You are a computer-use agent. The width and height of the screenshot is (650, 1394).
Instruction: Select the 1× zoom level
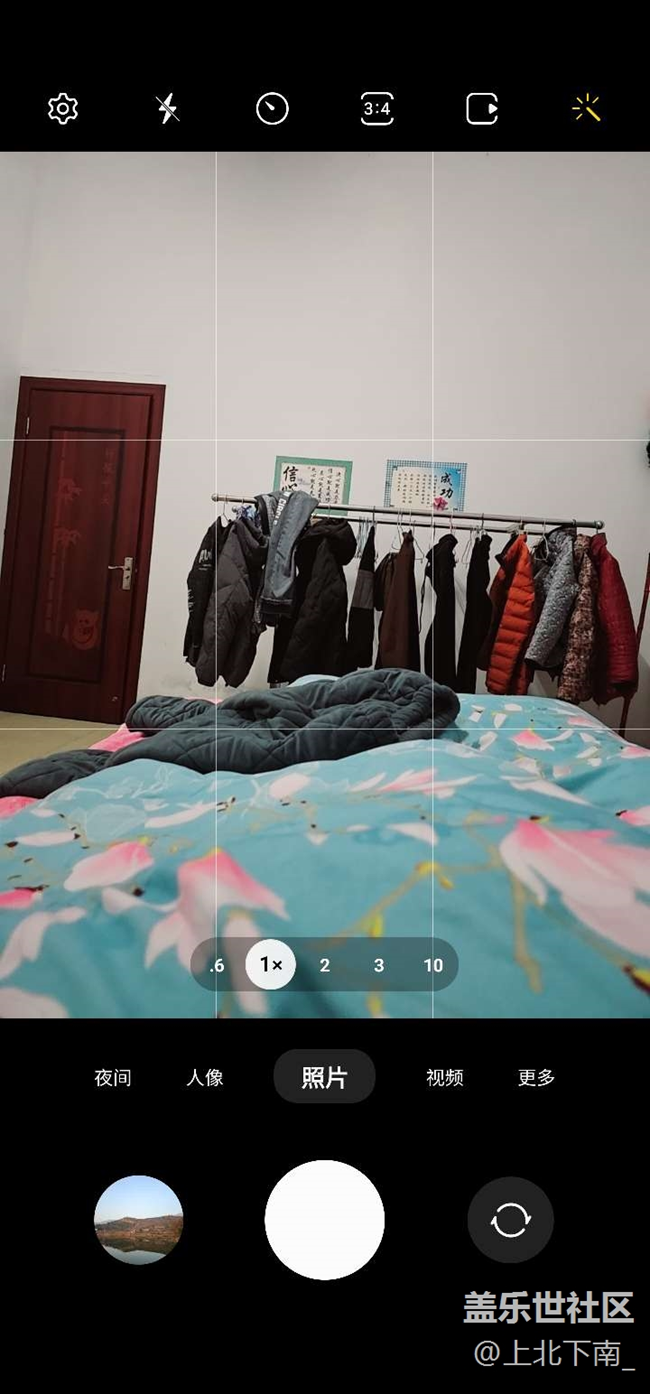click(271, 965)
